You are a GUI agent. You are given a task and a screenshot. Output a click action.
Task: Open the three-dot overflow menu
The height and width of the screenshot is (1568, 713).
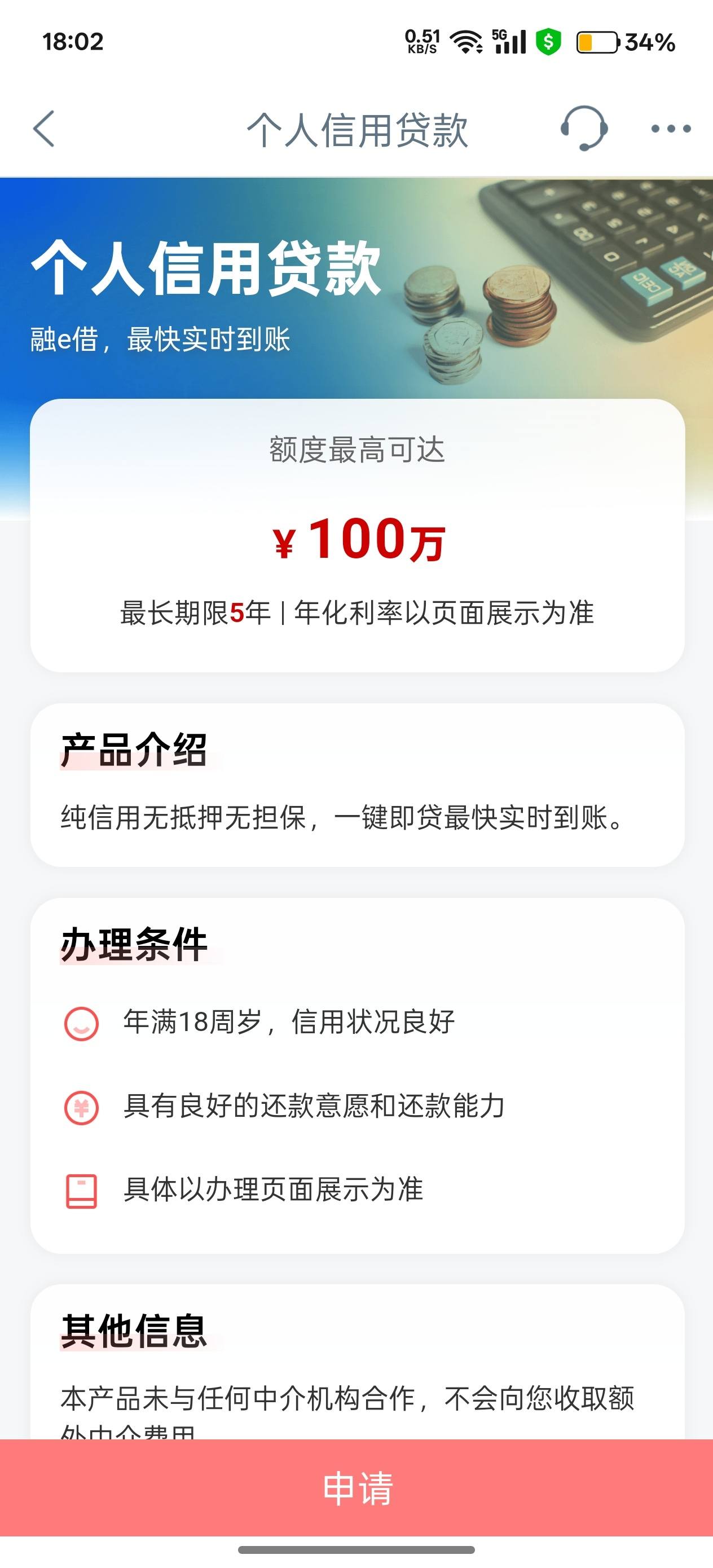click(670, 129)
